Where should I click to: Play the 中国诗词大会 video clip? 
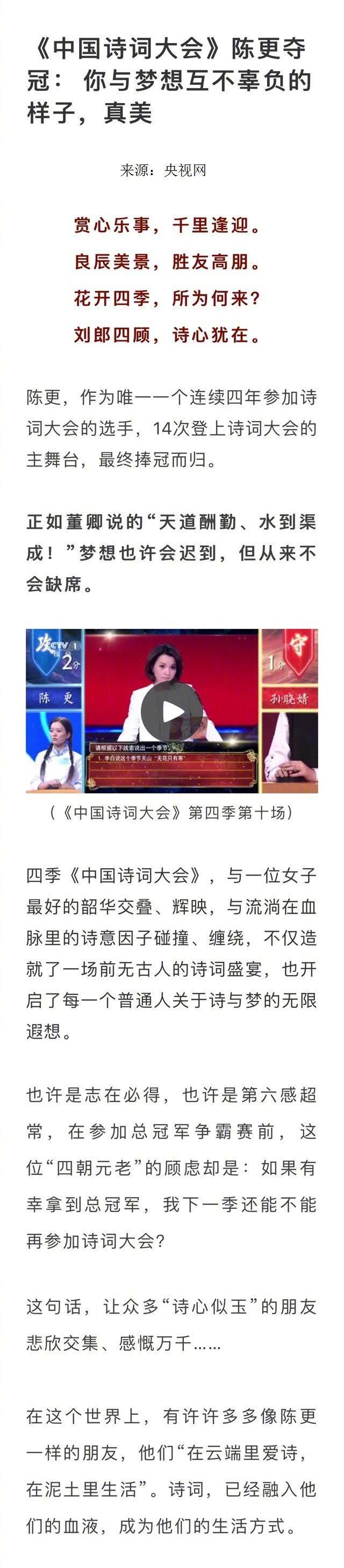point(171,711)
